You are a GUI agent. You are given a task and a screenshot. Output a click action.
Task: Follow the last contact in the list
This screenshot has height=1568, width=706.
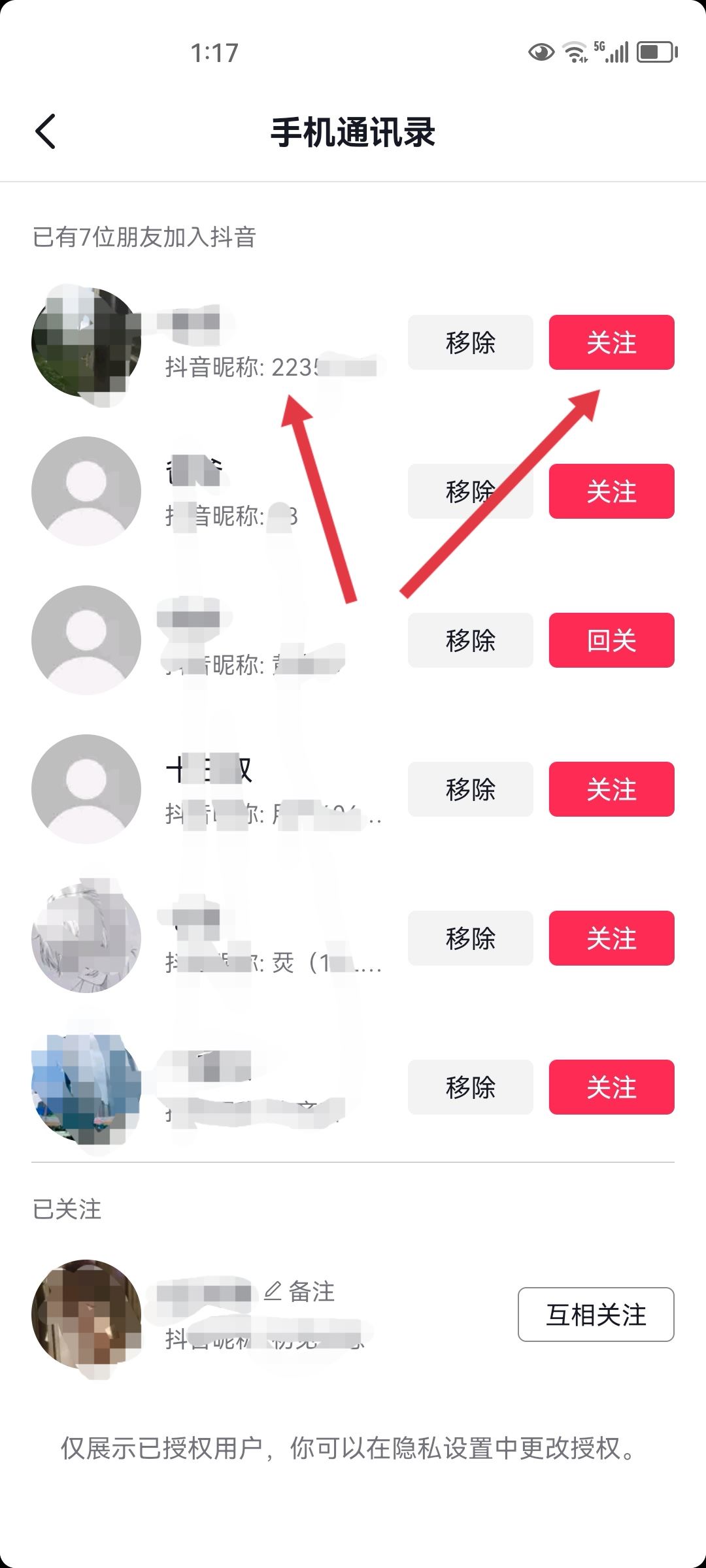(x=611, y=1086)
